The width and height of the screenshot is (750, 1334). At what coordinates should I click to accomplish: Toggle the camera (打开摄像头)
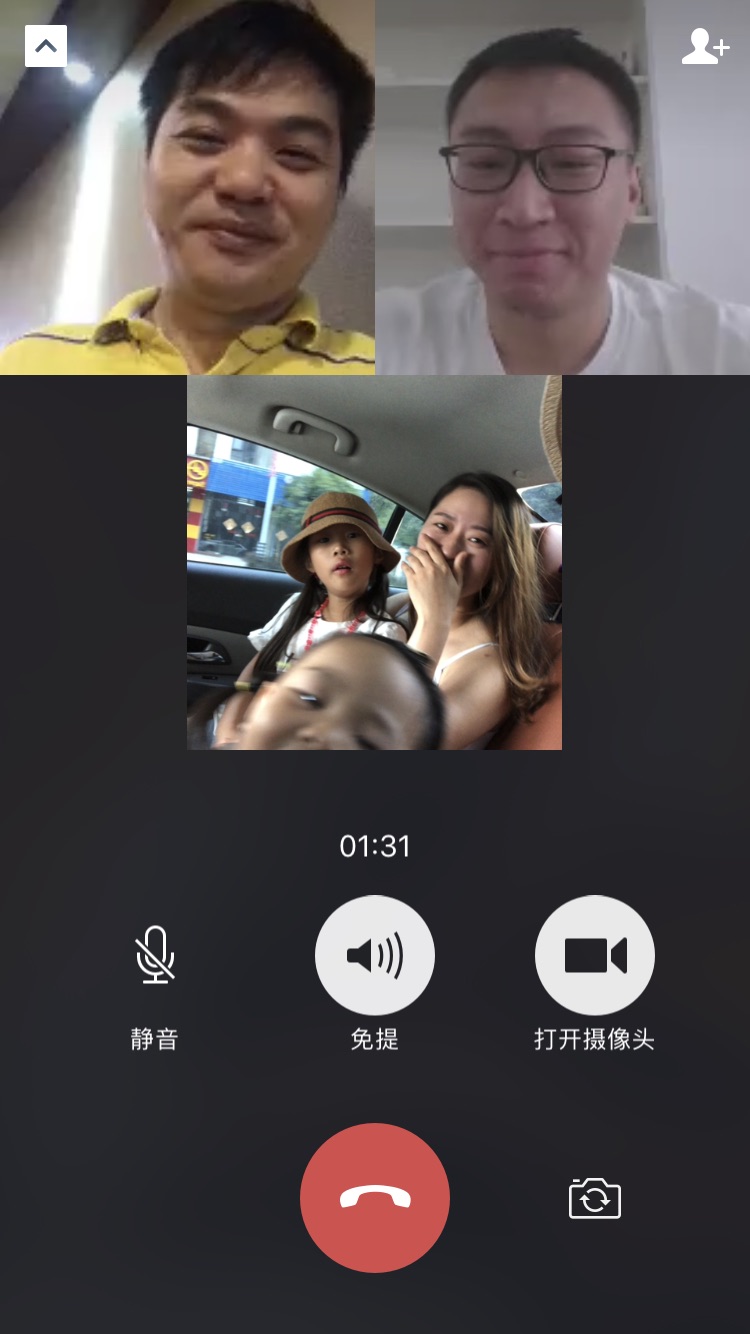tap(595, 955)
